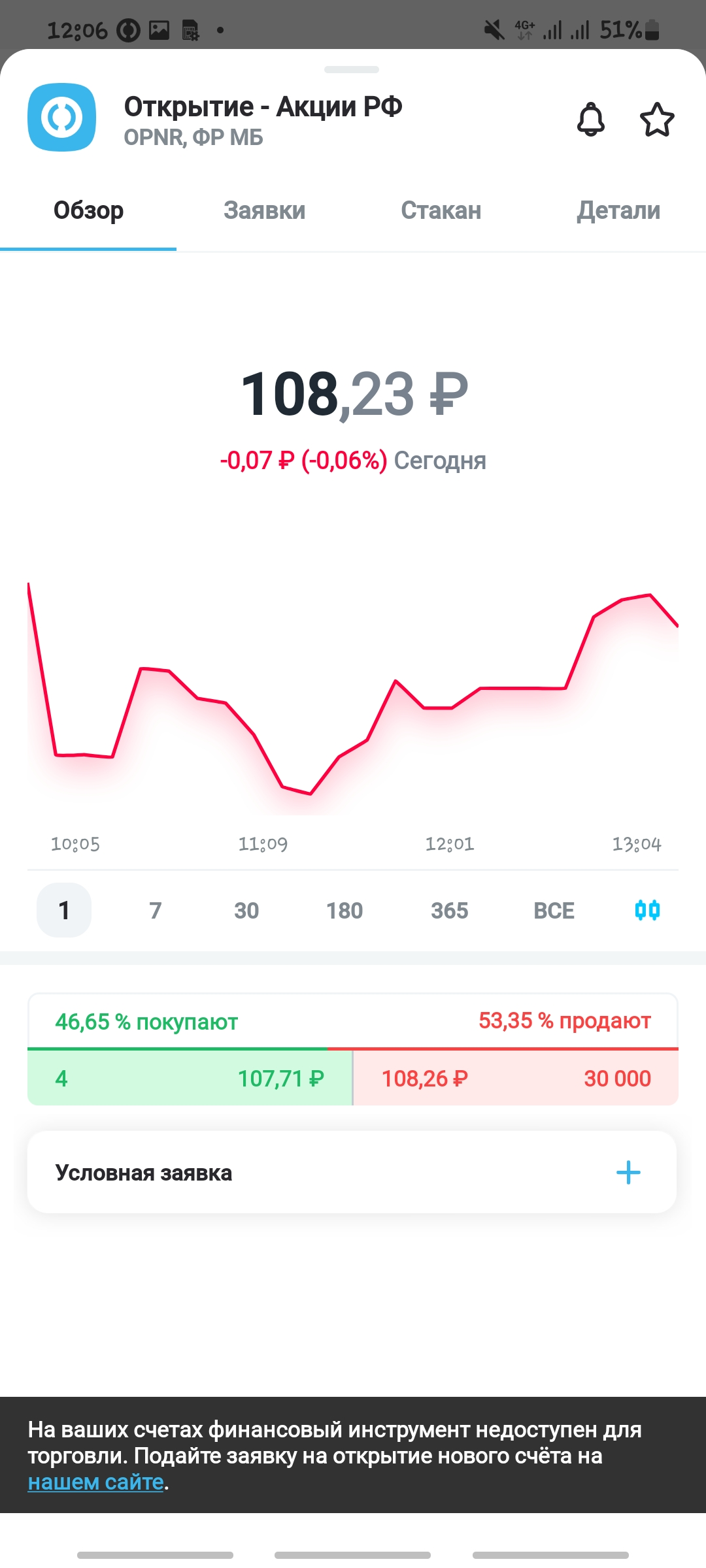This screenshot has height=1568, width=706.
Task: Select 1-day chart period
Action: pos(64,910)
